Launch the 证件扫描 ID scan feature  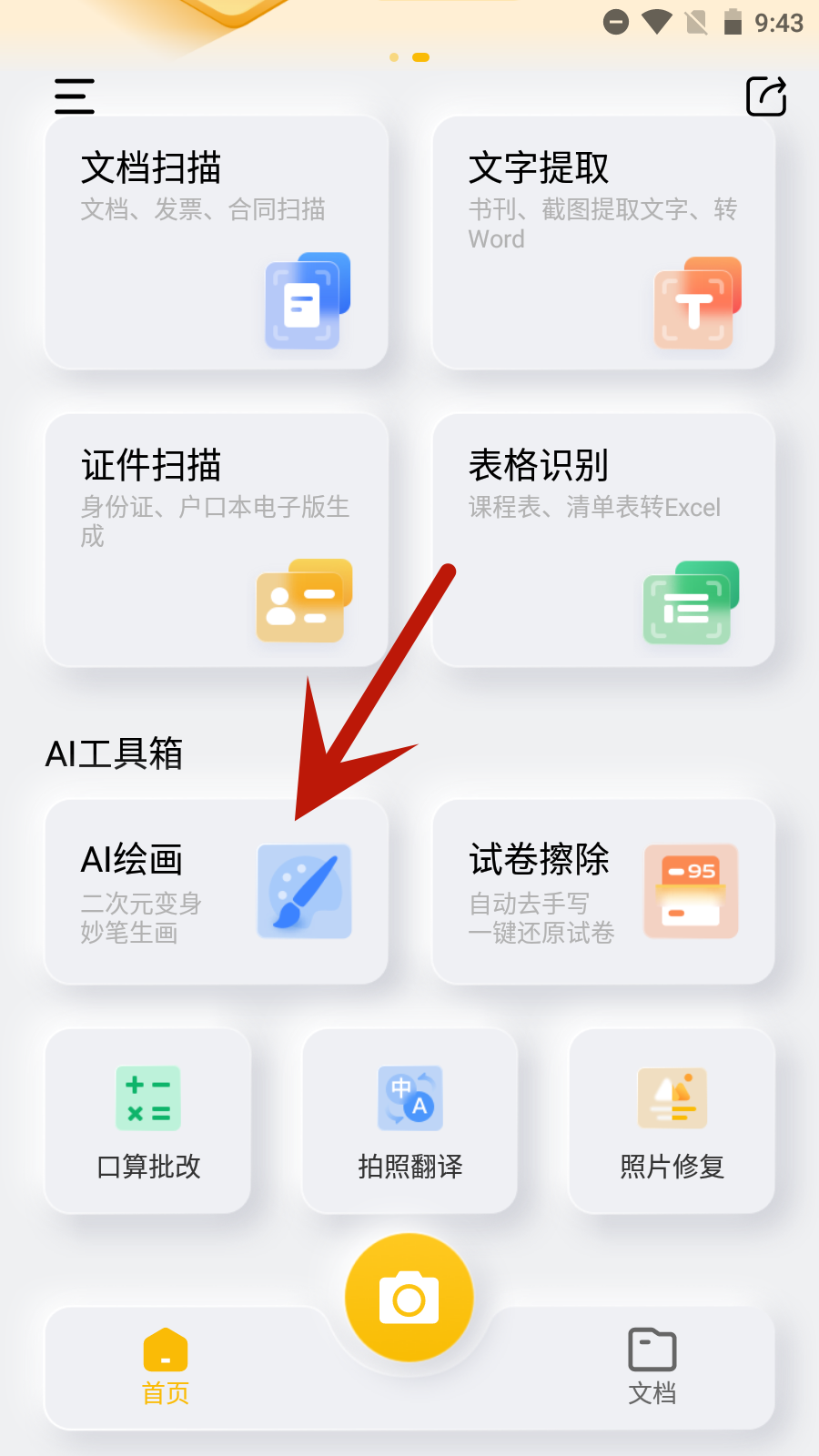point(216,537)
